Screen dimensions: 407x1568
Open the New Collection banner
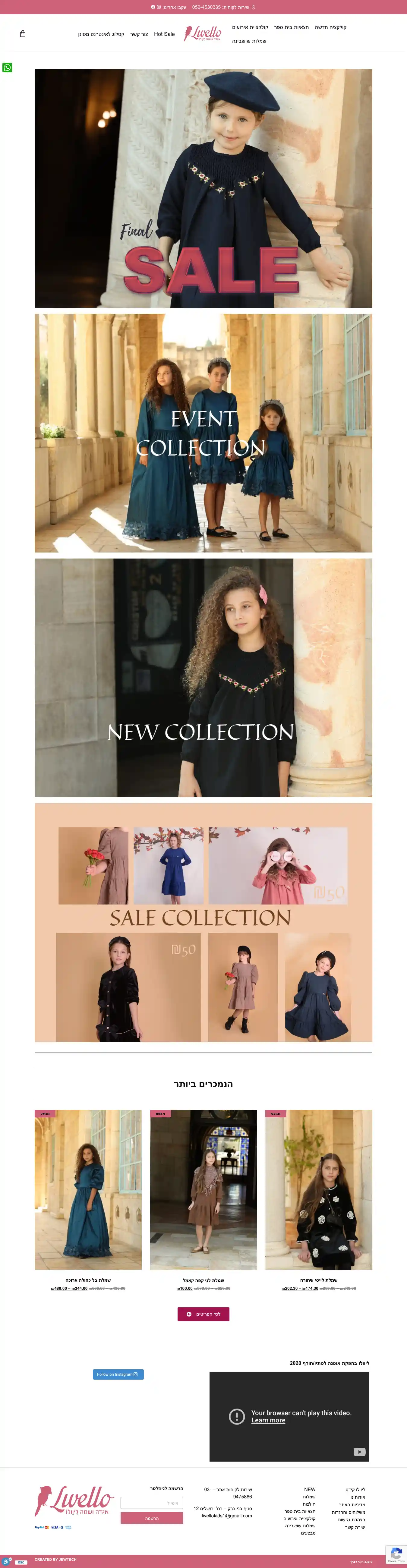click(203, 678)
